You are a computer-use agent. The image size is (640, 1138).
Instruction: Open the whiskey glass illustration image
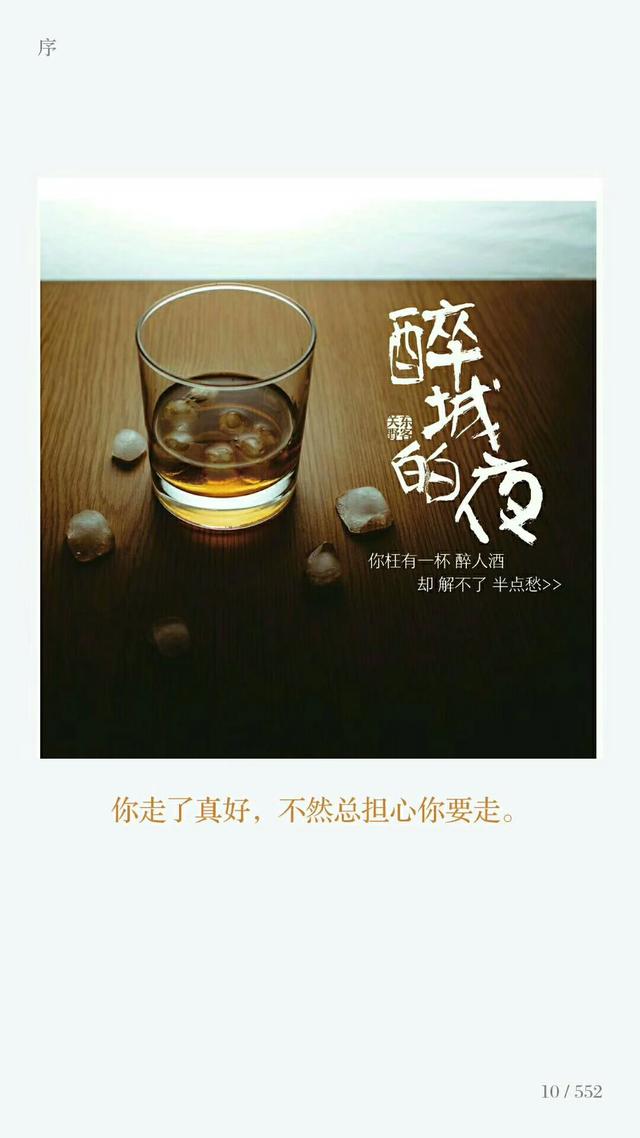(318, 470)
